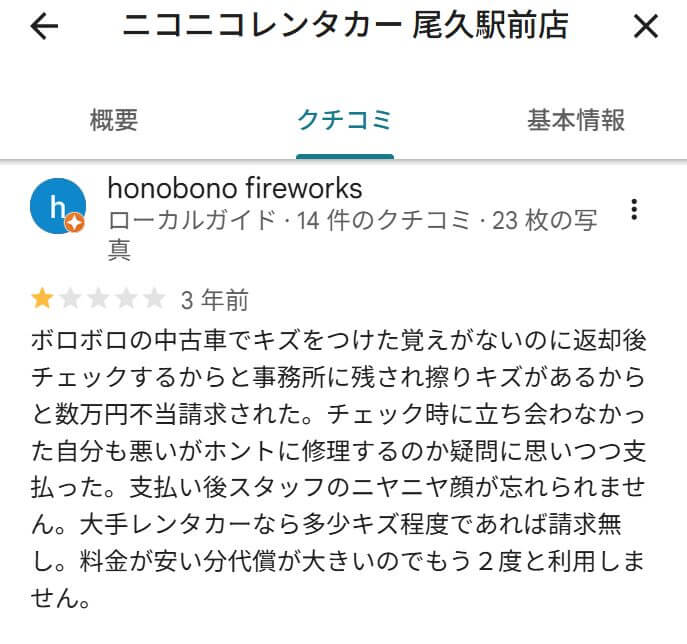Open overflow menu for honobono fireworks review
Screen dimensions: 687x644
click(x=634, y=209)
